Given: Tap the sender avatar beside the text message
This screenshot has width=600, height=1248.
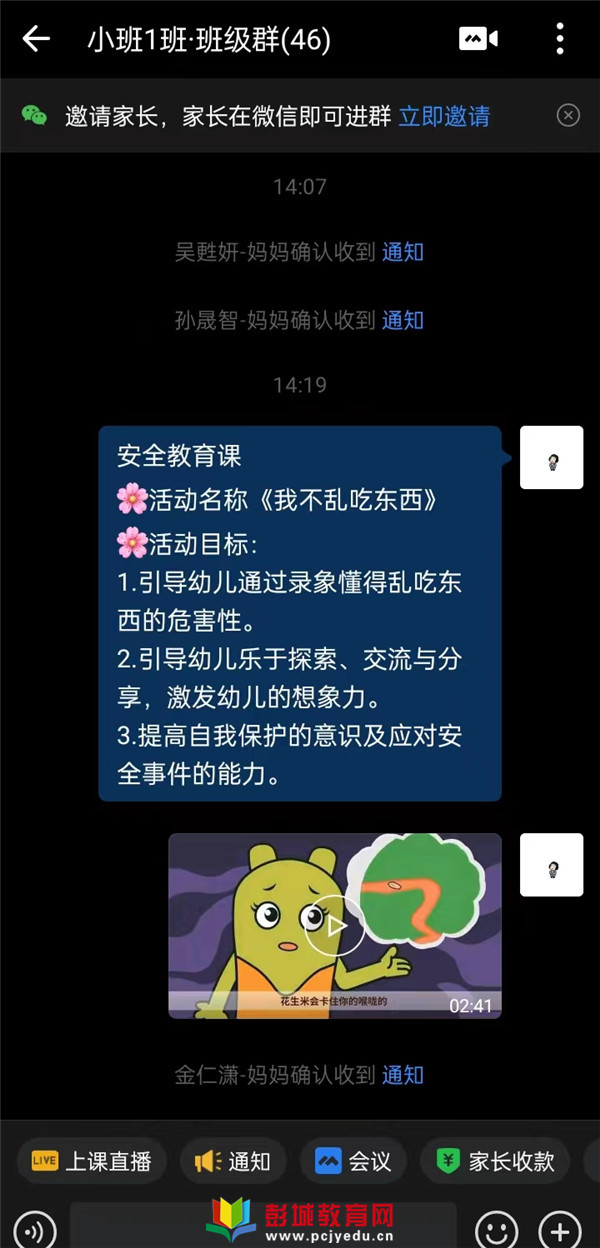Looking at the screenshot, I should [551, 458].
